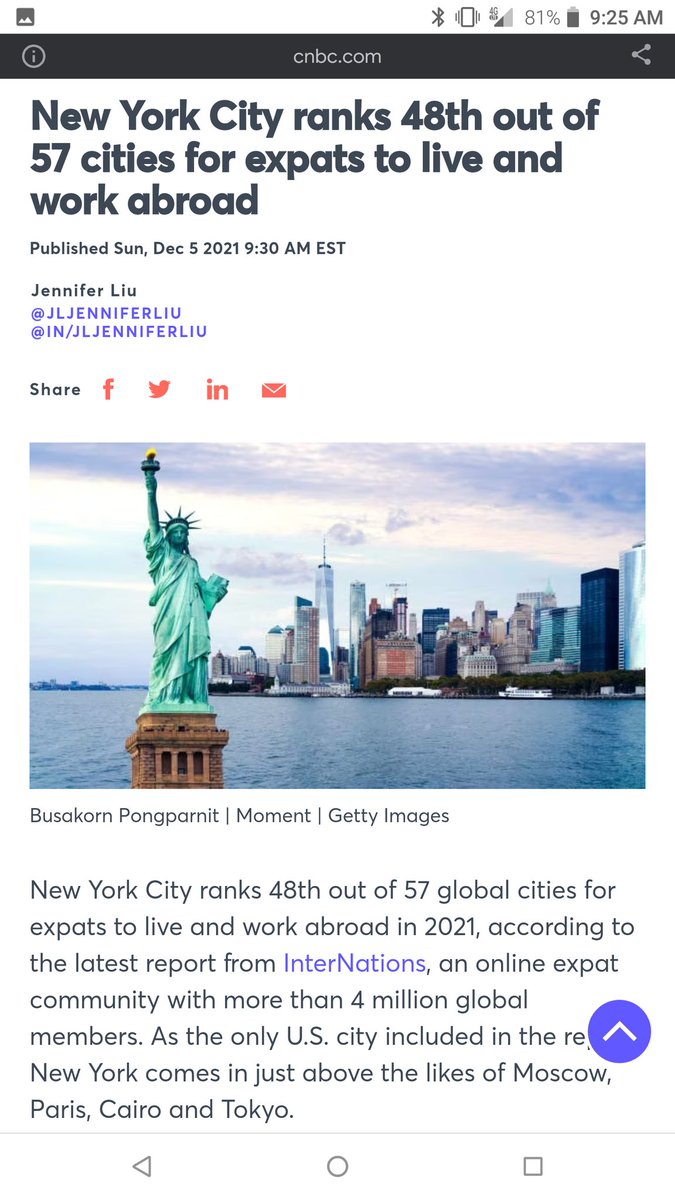675x1200 pixels.
Task: Share the article on Facebook
Action: pyautogui.click(x=108, y=390)
